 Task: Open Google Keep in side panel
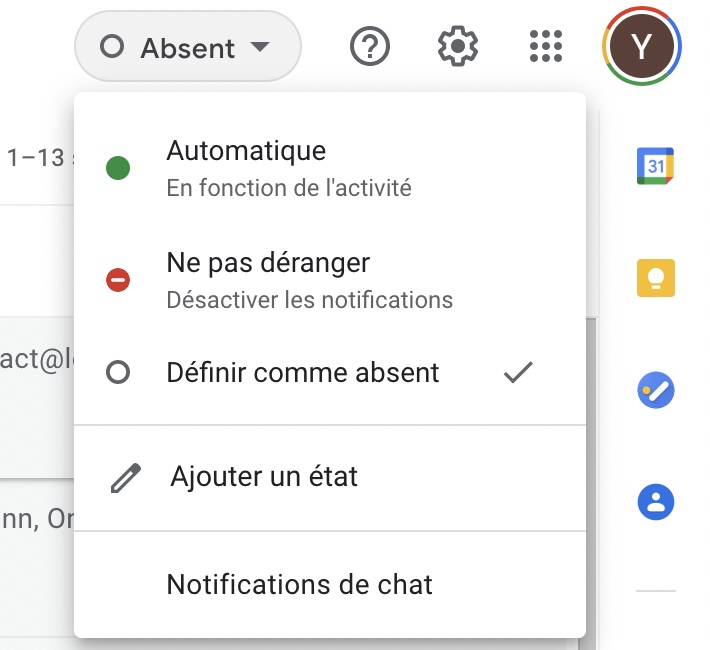click(x=656, y=278)
